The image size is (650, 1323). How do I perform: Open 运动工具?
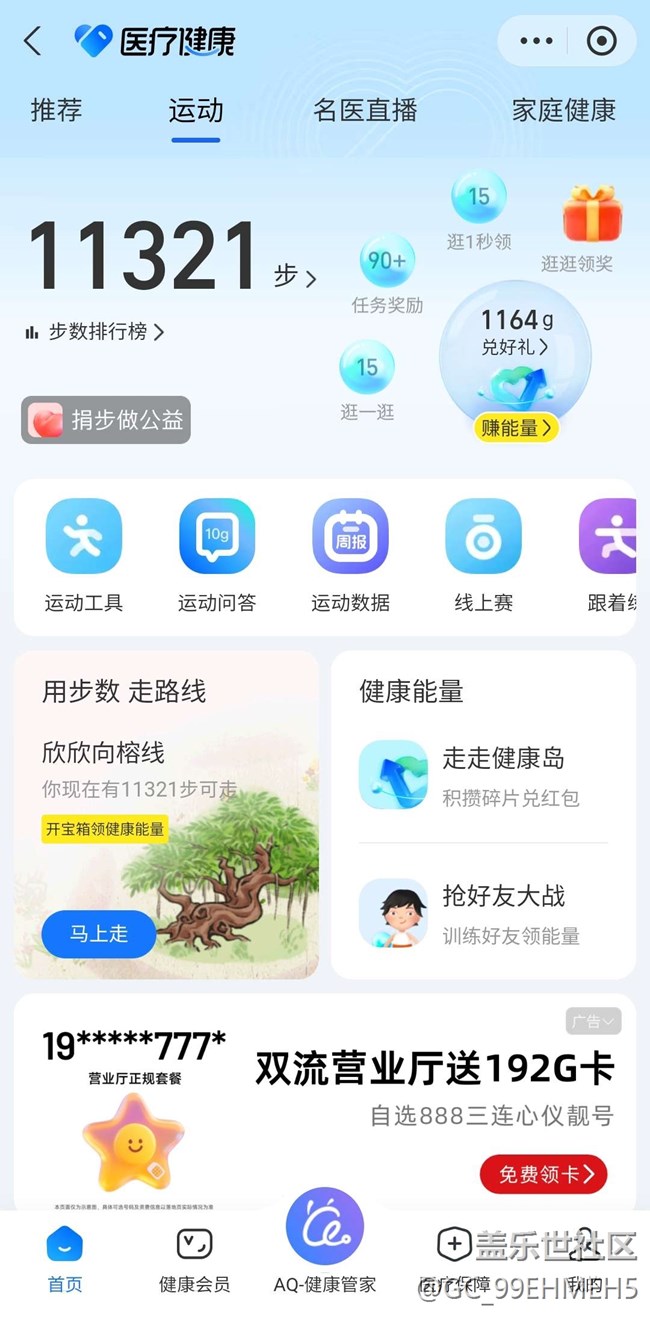click(84, 556)
